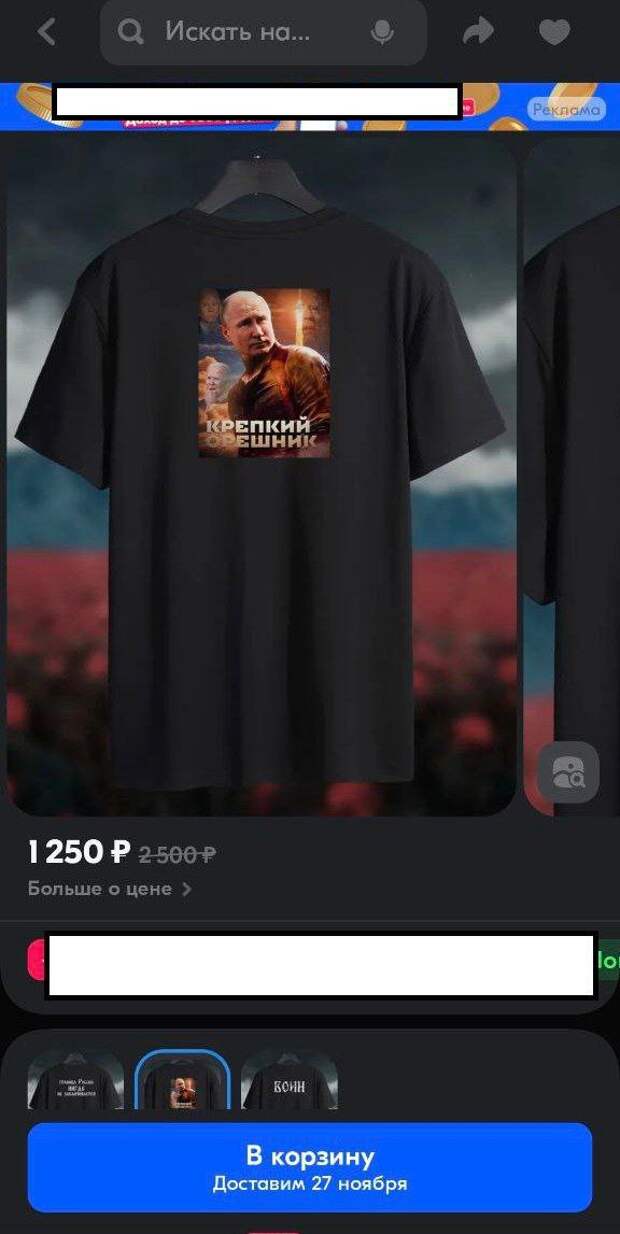This screenshot has height=1234, width=620.
Task: Go back using the arrow icon
Action: [x=47, y=32]
